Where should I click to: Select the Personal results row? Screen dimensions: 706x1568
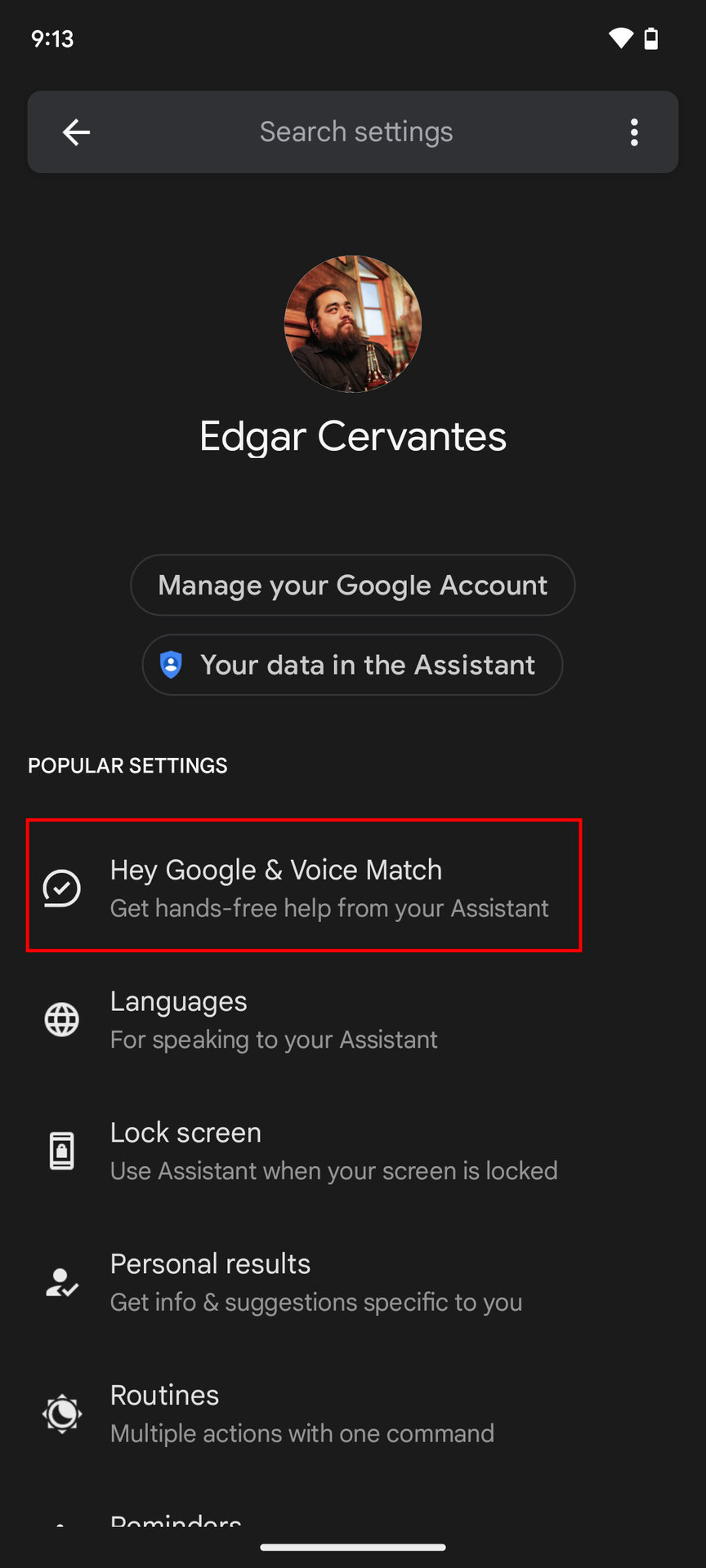point(315,1282)
